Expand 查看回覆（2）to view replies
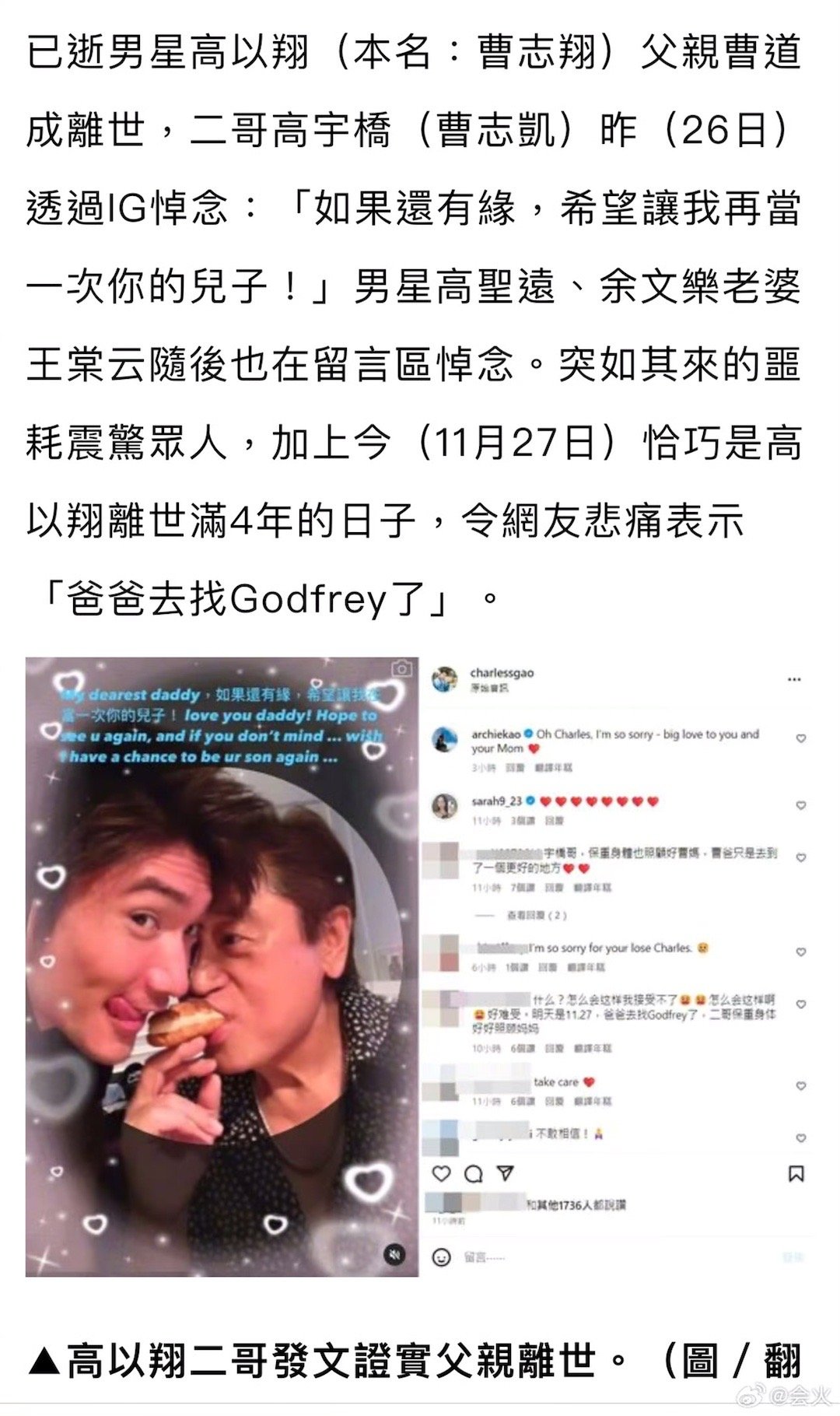This screenshot has height=1416, width=840. point(535,914)
